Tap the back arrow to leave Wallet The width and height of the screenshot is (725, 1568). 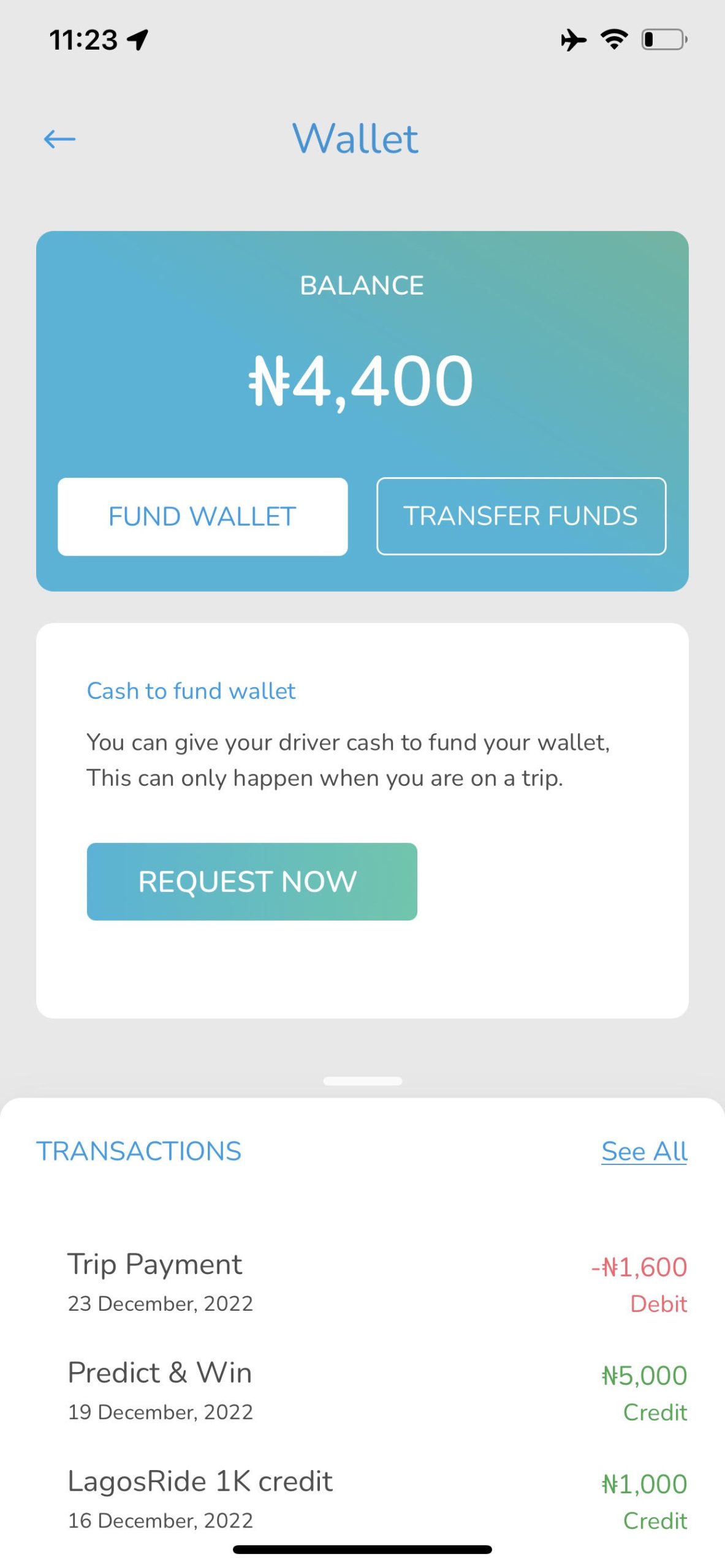[58, 139]
